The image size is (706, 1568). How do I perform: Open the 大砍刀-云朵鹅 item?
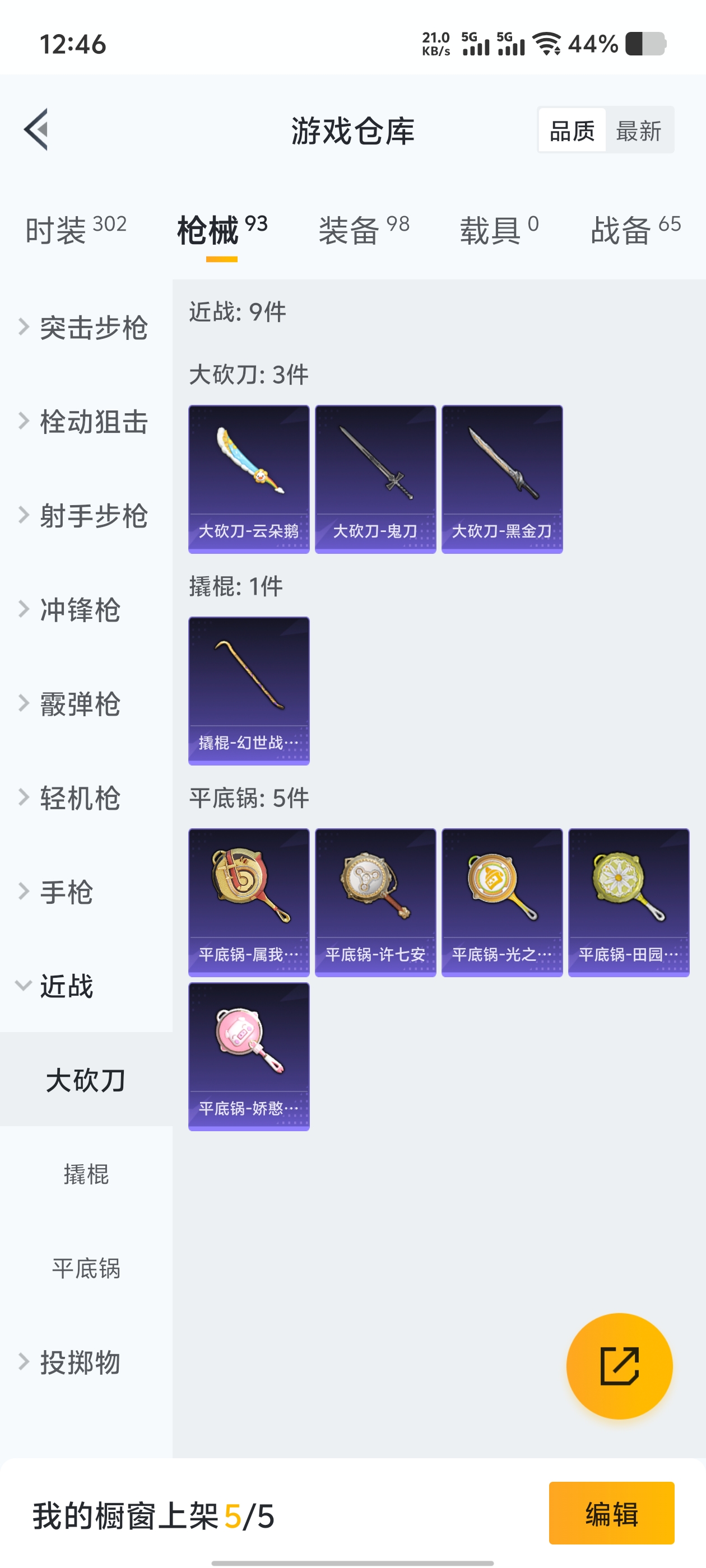coord(249,479)
